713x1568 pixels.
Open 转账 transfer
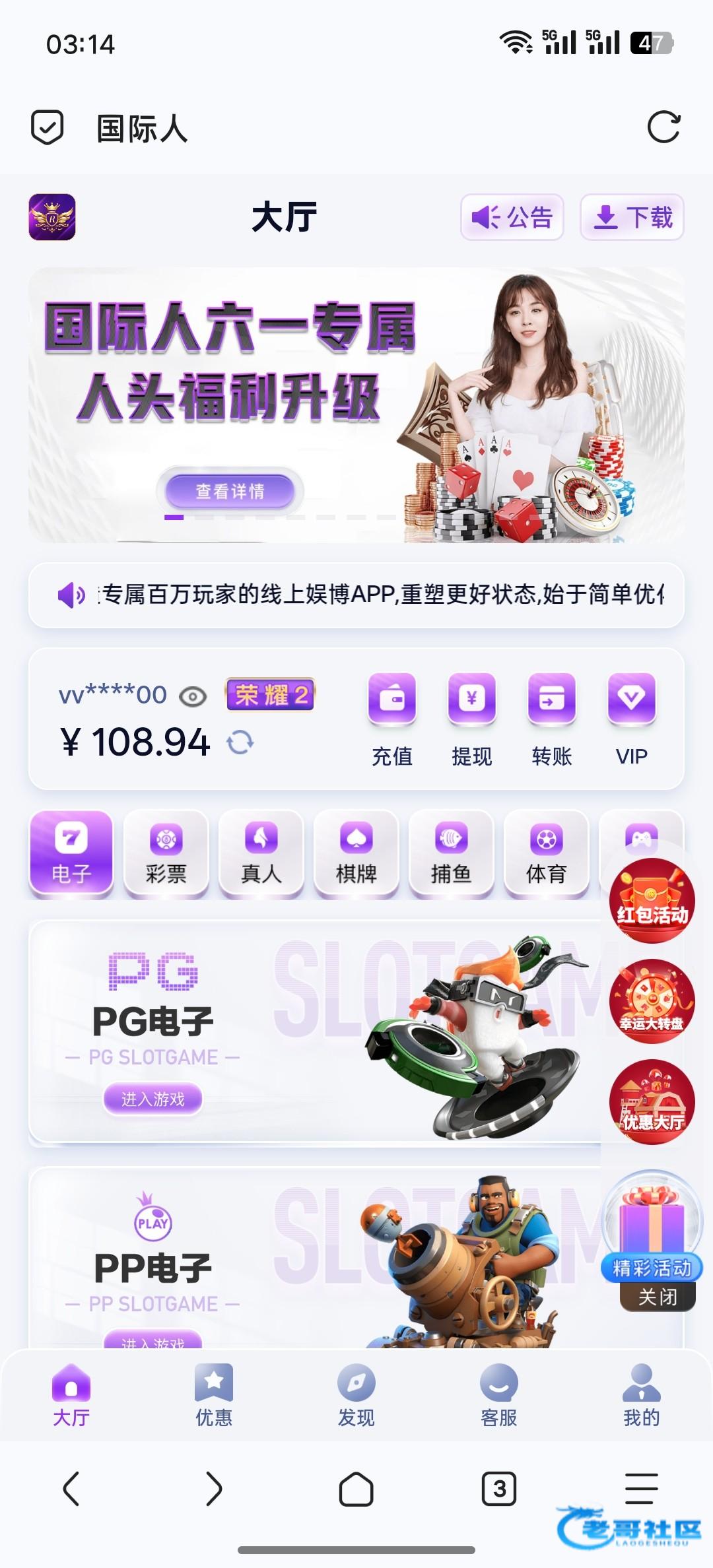tap(551, 719)
